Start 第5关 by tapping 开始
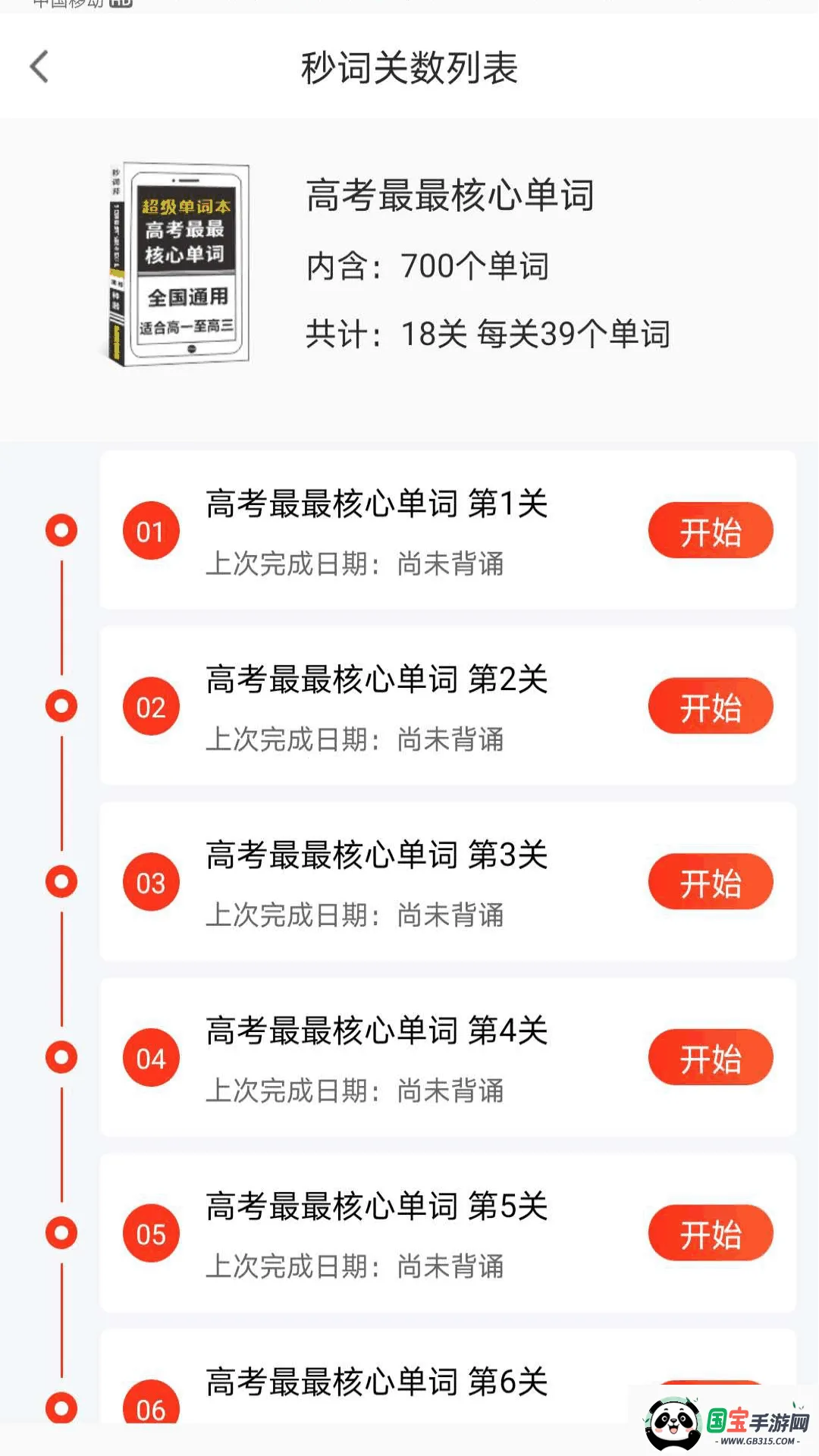Viewport: 819px width, 1456px height. tap(711, 1232)
